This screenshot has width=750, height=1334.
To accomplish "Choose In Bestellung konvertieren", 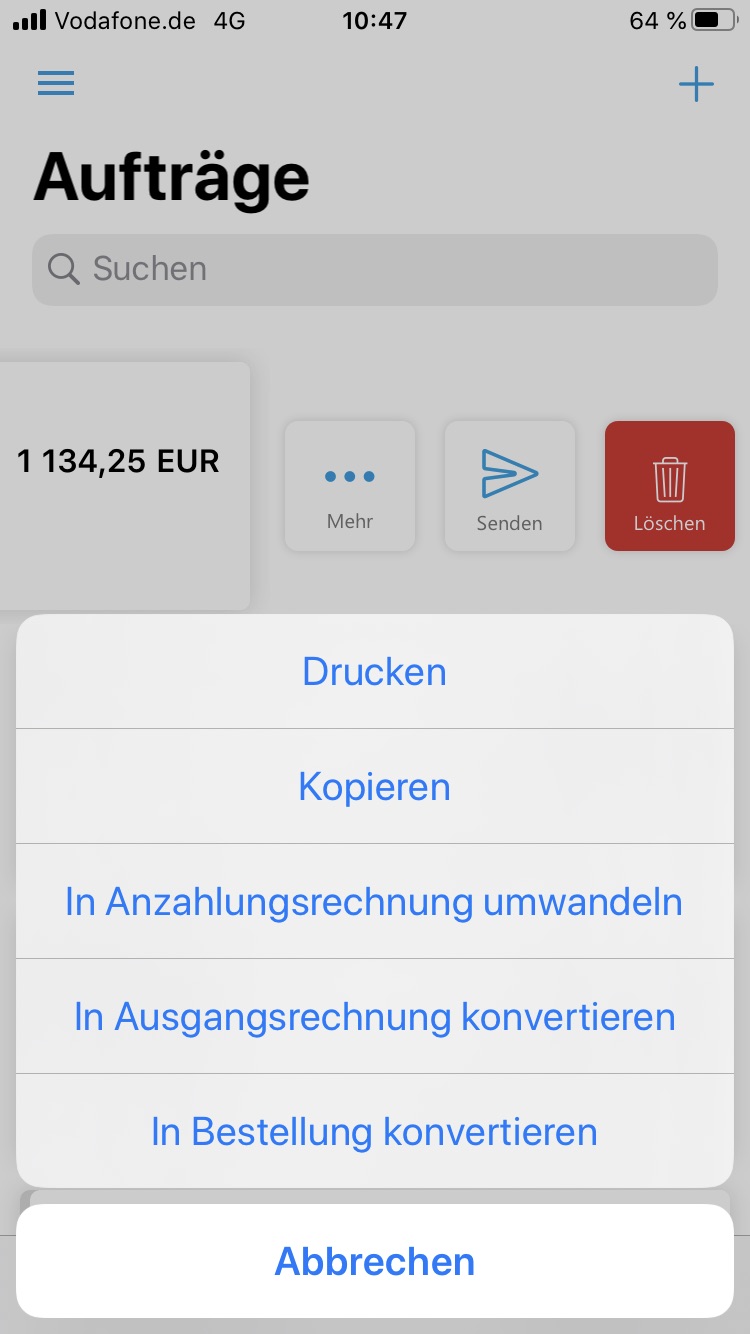I will pyautogui.click(x=375, y=1131).
